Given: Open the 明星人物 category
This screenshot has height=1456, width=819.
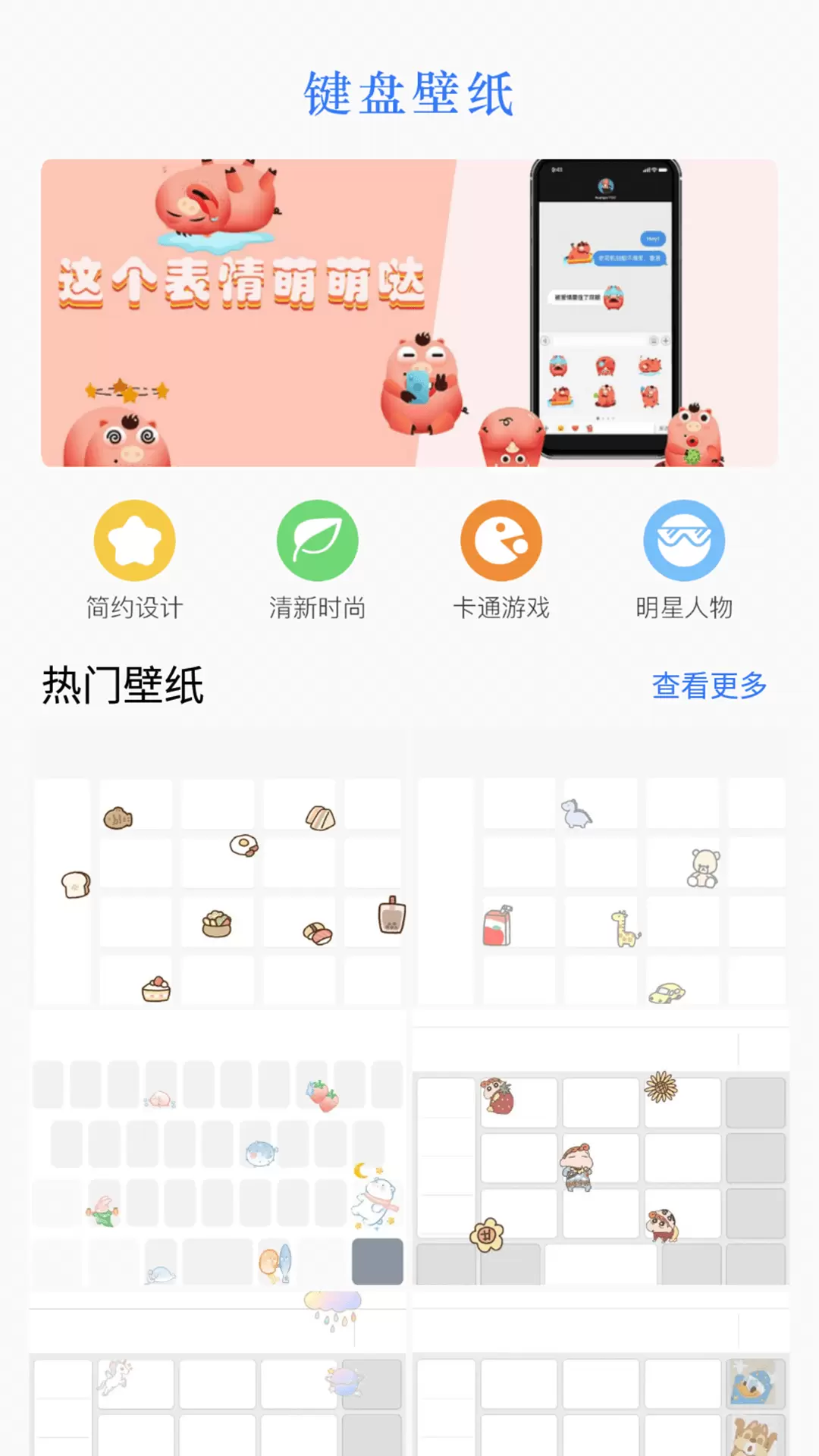Looking at the screenshot, I should [x=684, y=560].
